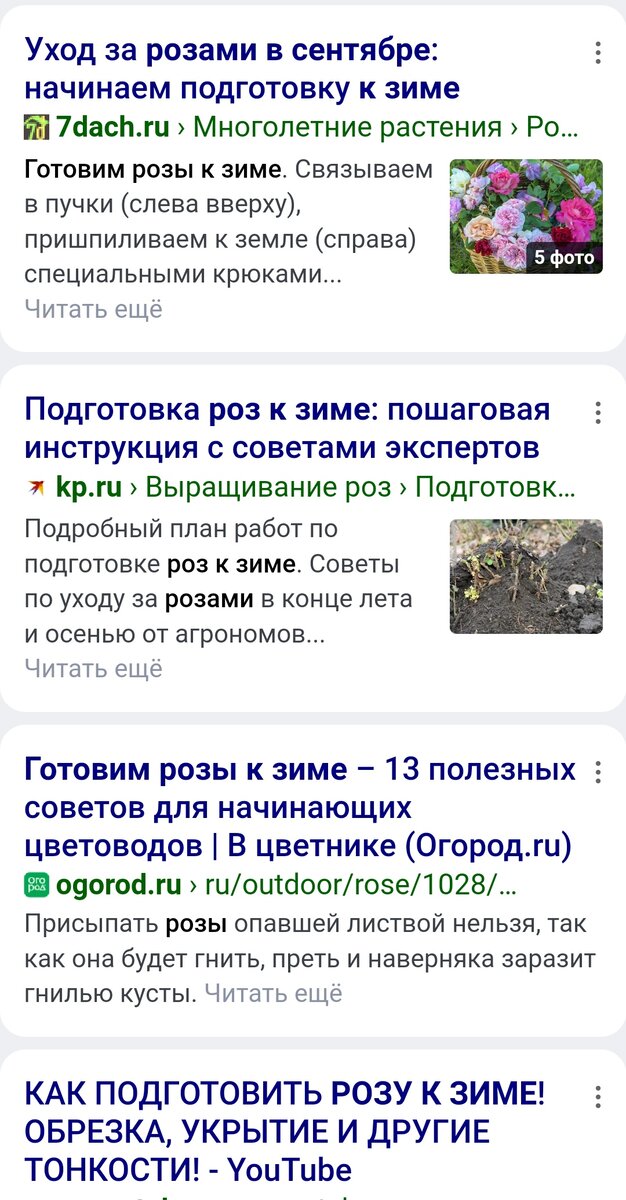Open the three-dot menu of the YouTube result
The width and height of the screenshot is (626, 1200).
pos(597,1096)
